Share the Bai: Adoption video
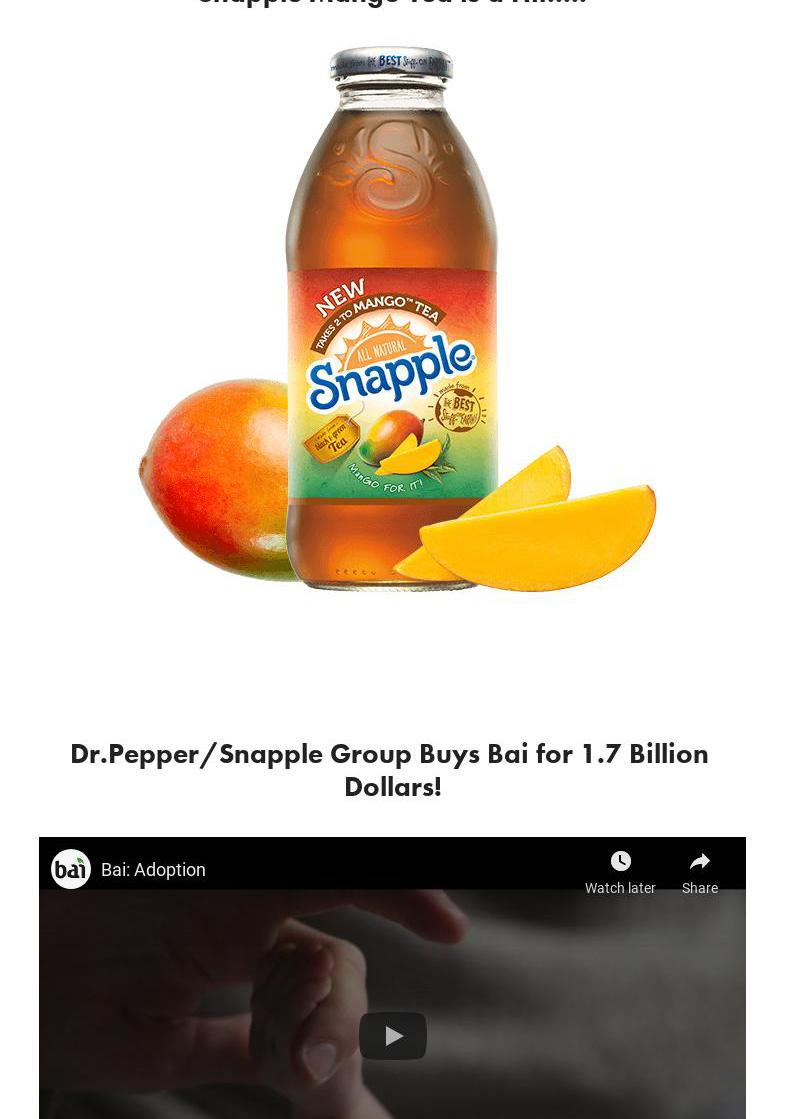785x1119 pixels. point(700,871)
